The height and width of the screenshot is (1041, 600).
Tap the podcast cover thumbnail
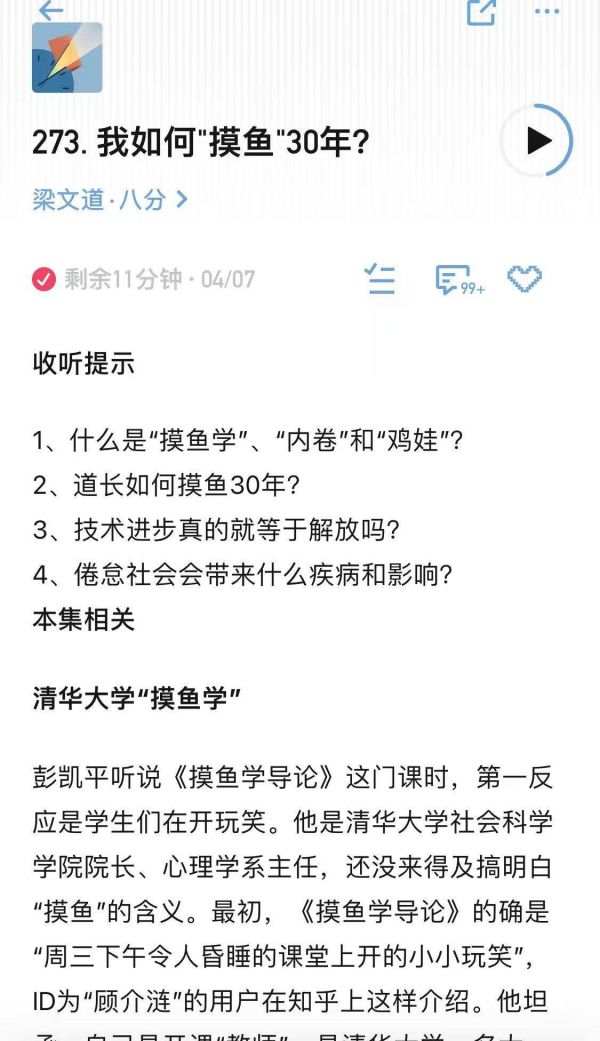67,58
